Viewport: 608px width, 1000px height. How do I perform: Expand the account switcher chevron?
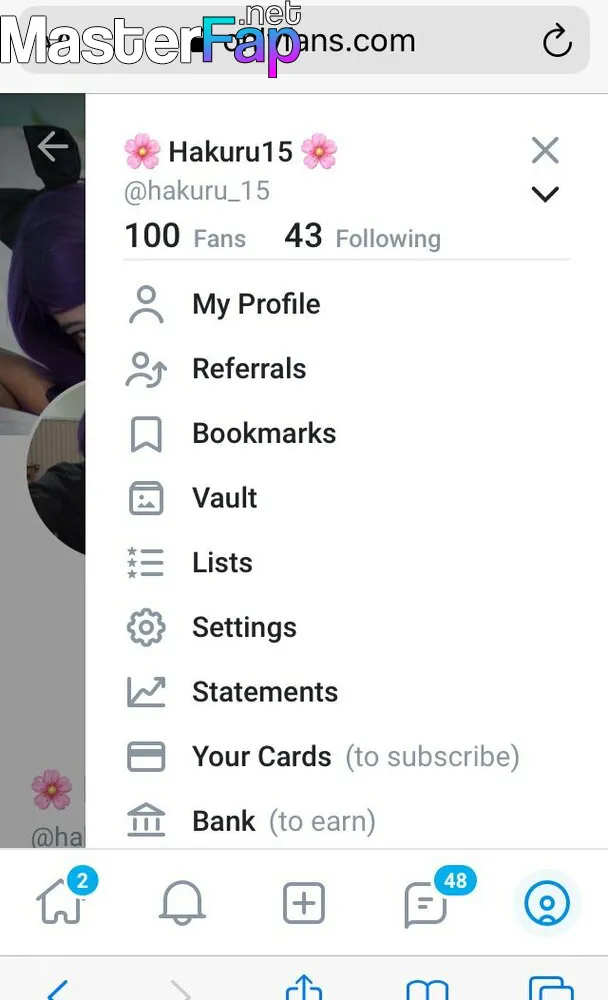(545, 194)
